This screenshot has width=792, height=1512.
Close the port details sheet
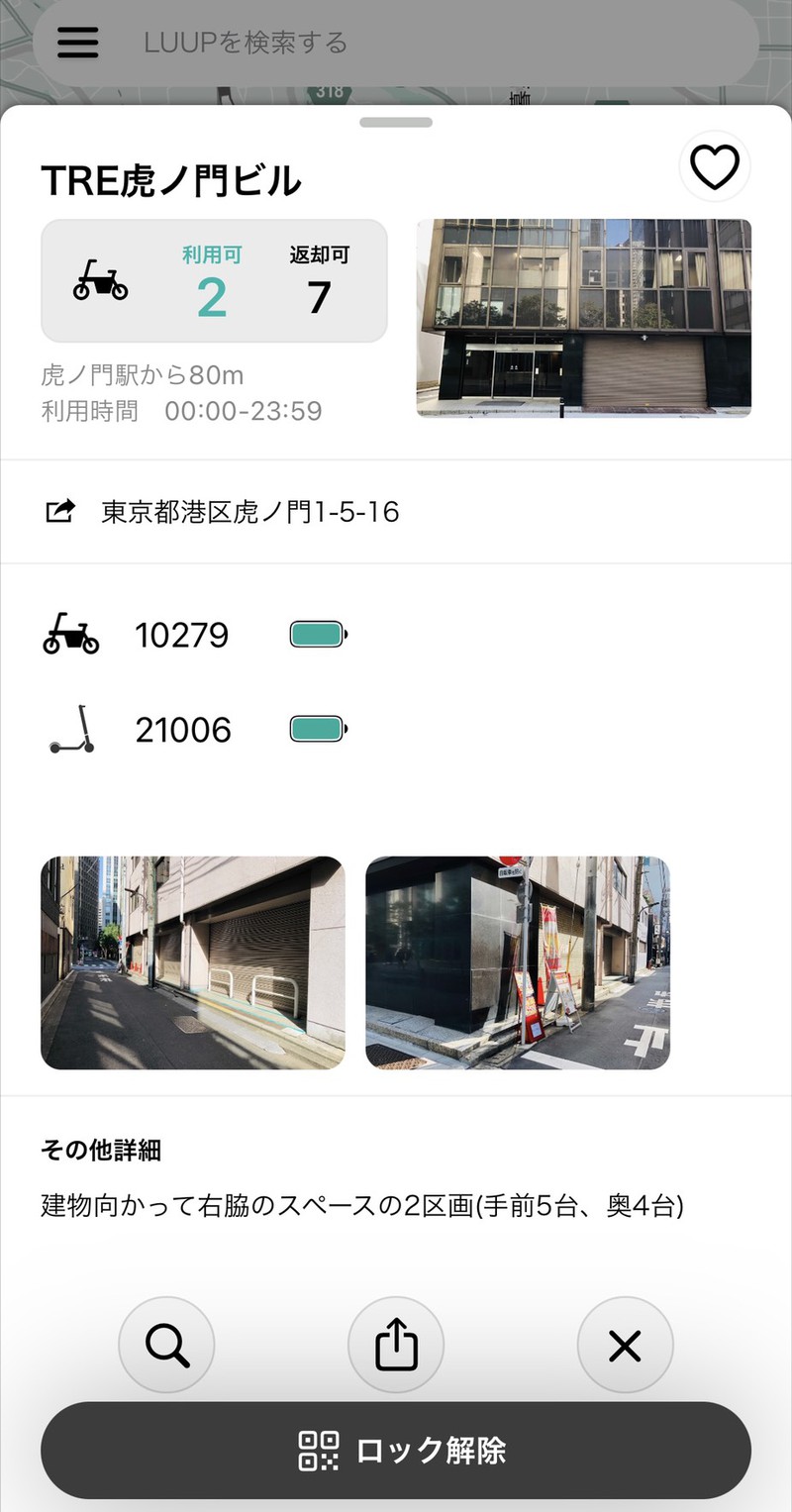(625, 1346)
